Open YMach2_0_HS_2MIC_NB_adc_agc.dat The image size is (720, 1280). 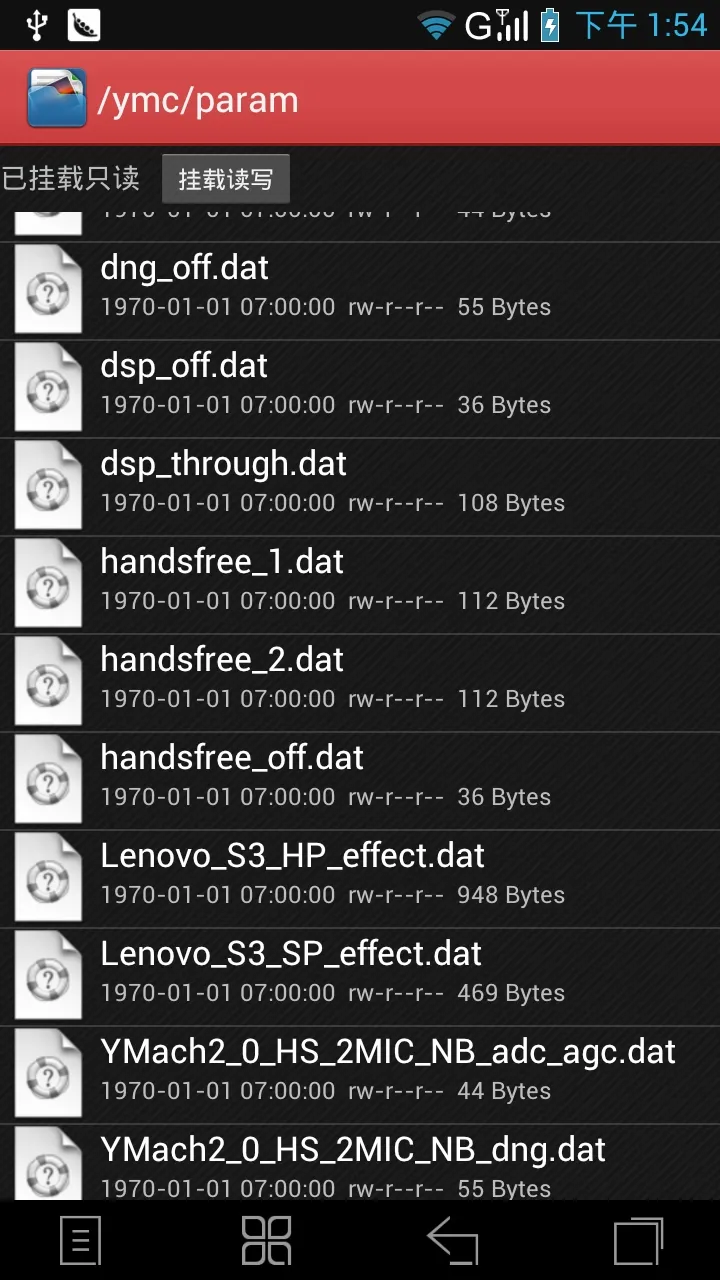pyautogui.click(x=360, y=1072)
